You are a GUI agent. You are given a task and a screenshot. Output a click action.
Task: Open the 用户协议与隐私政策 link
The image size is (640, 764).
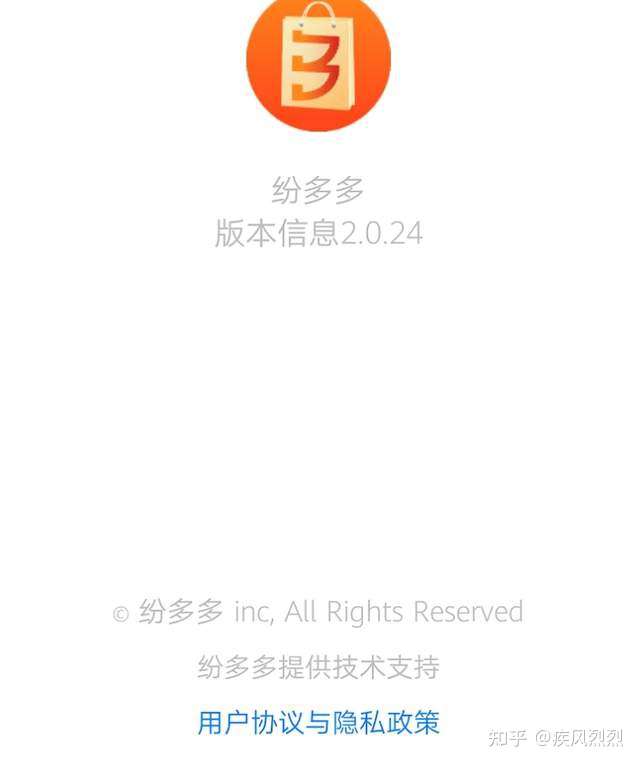point(318,722)
